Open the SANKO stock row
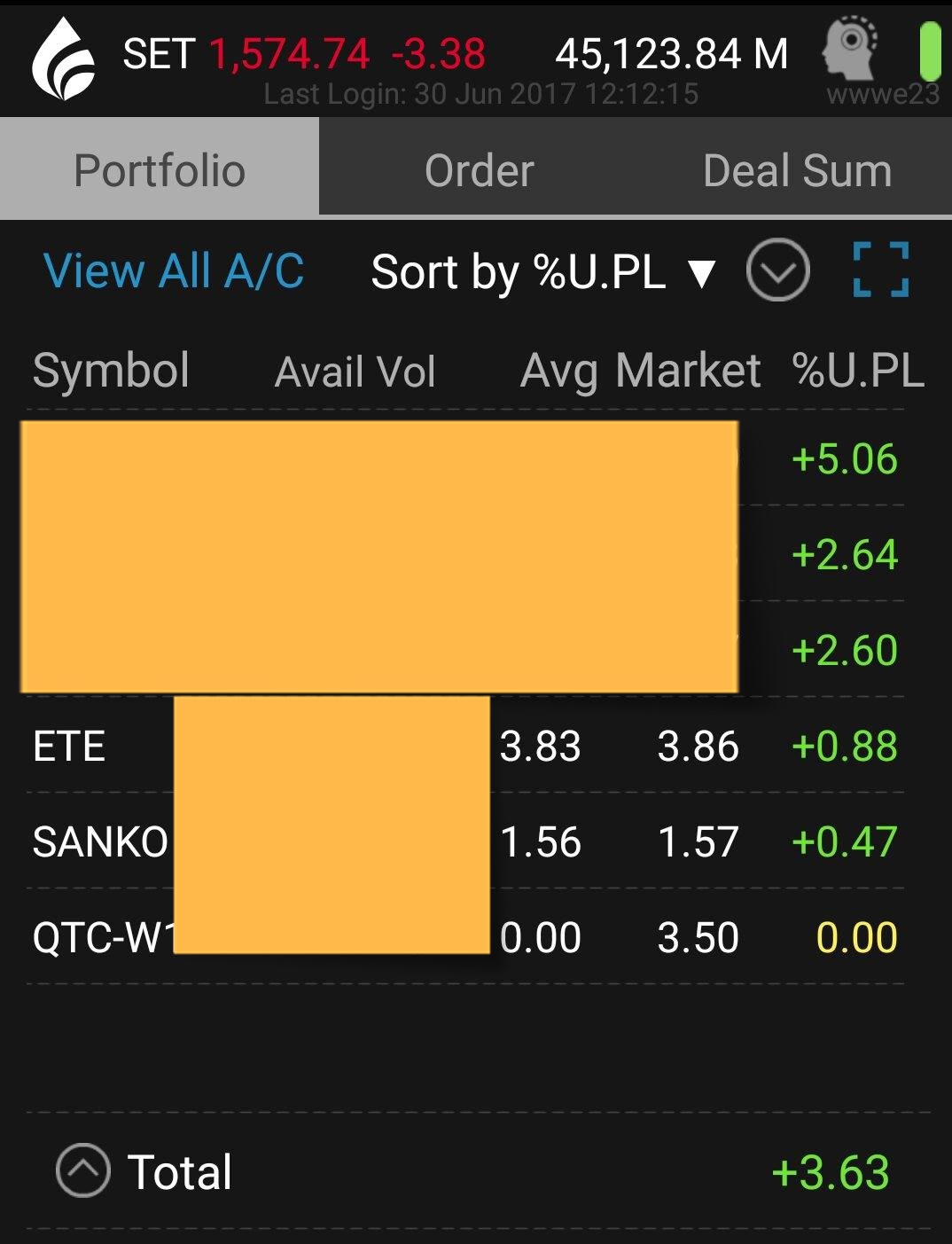Screen dimensions: 952x1244 click(x=99, y=842)
